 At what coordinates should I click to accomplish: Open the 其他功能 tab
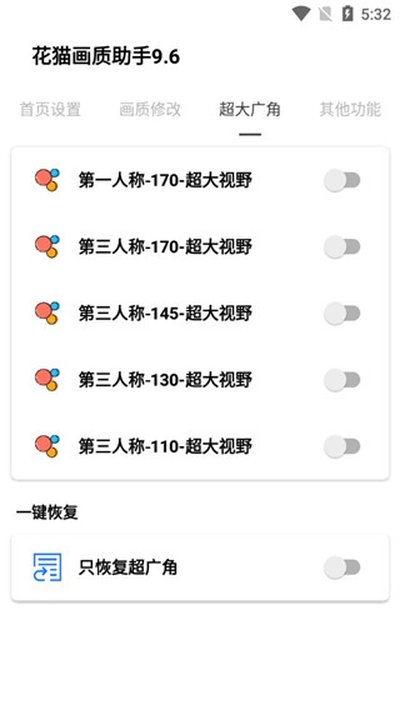[x=350, y=110]
